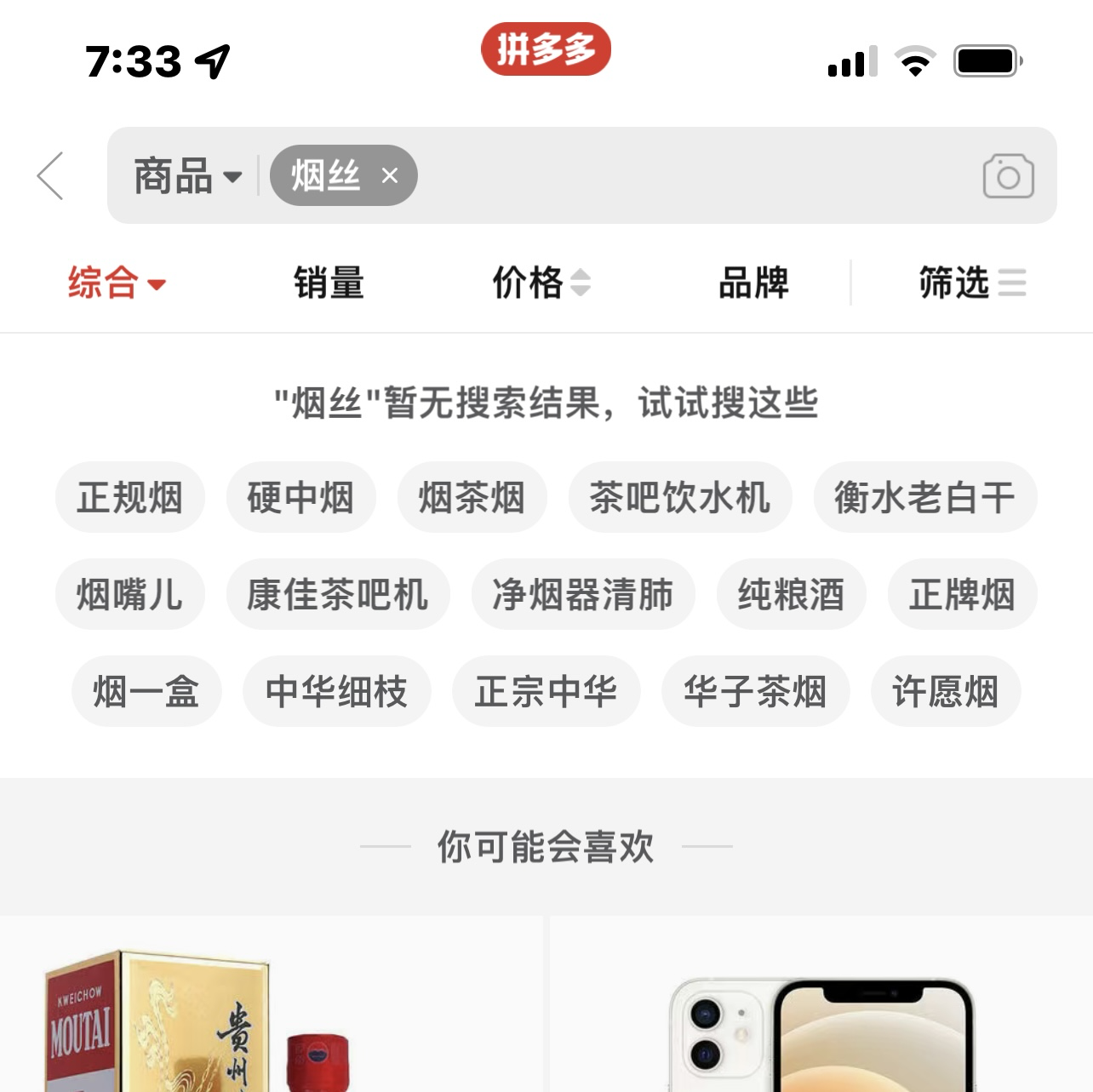Open the 筛选 filter panel
The image size is (1093, 1092).
pos(971,283)
